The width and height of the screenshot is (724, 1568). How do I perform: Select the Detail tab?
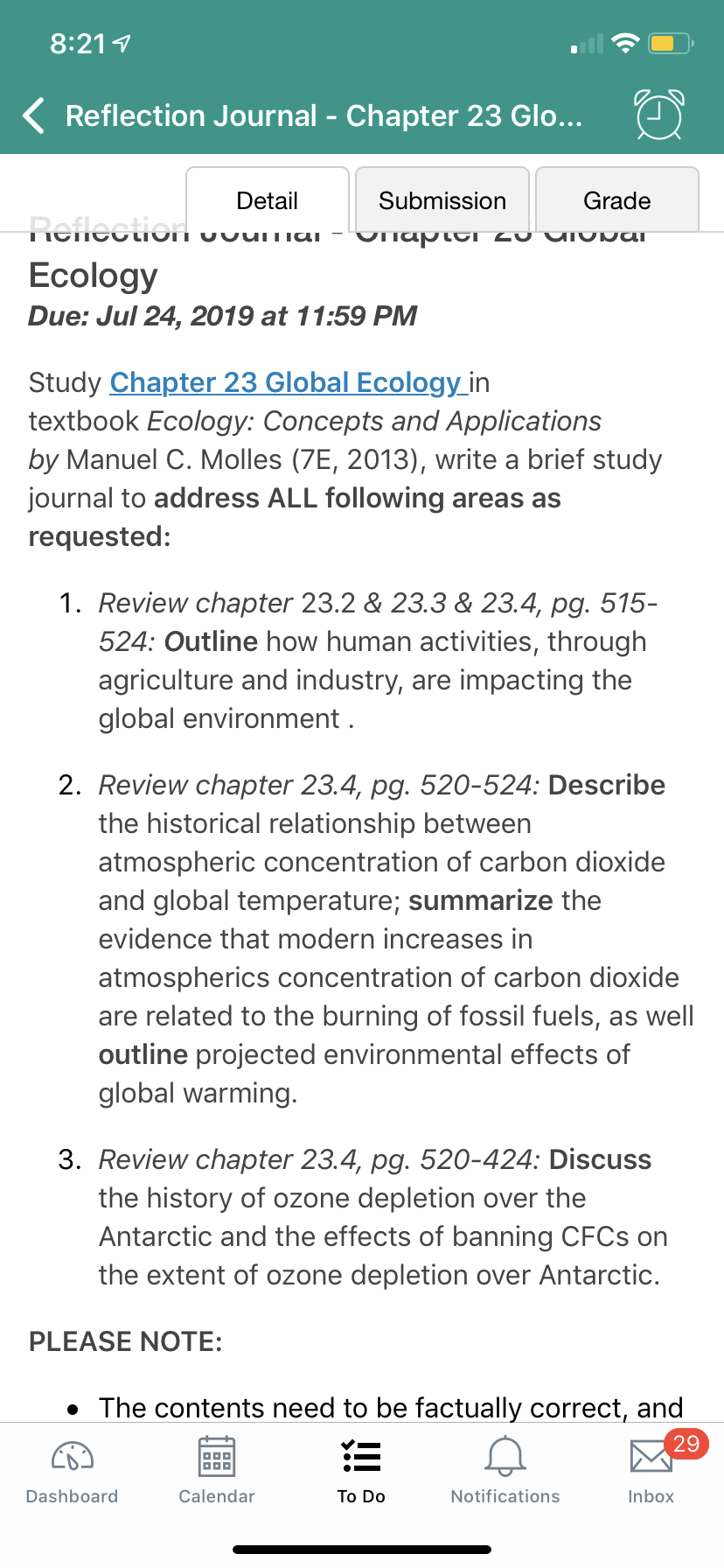tap(268, 200)
